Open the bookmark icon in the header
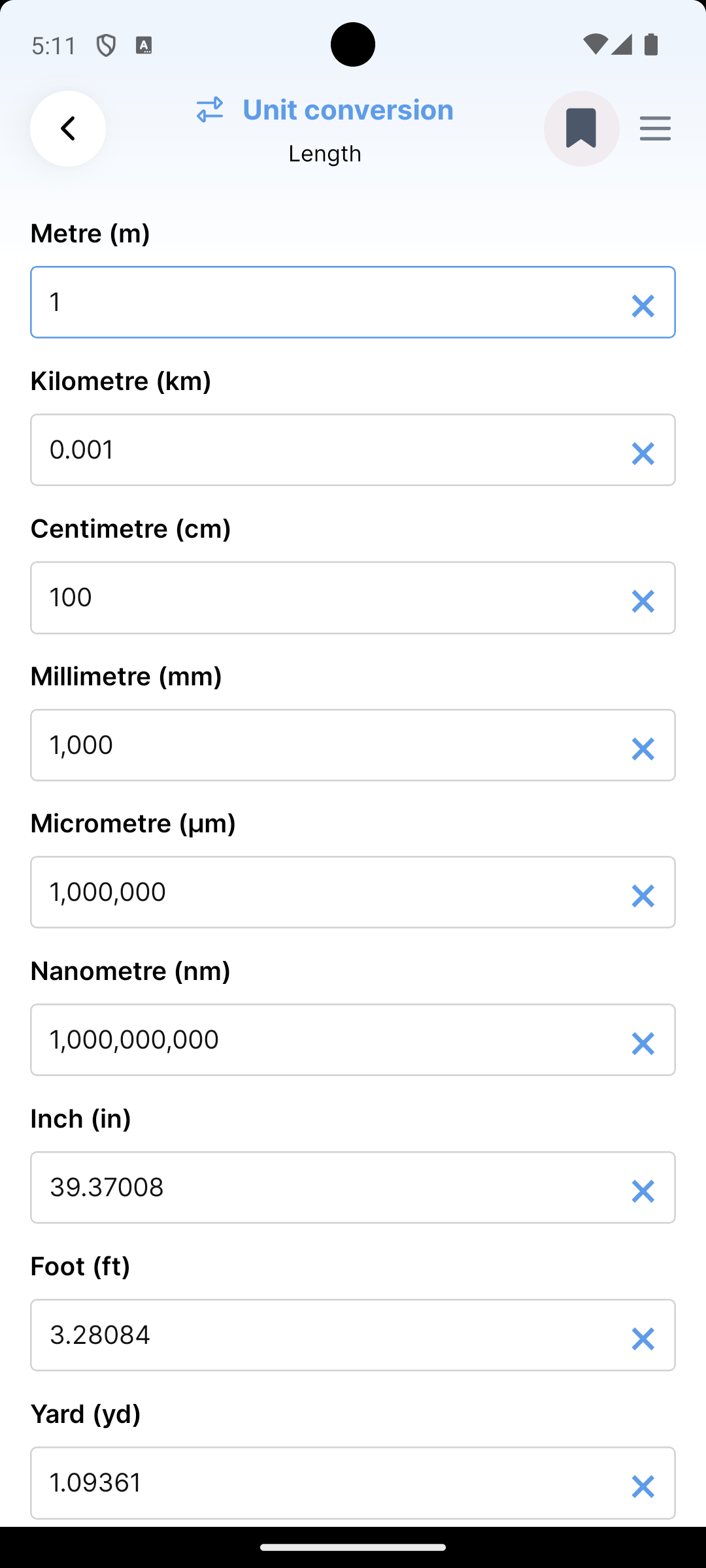This screenshot has height=1568, width=706. point(581,128)
